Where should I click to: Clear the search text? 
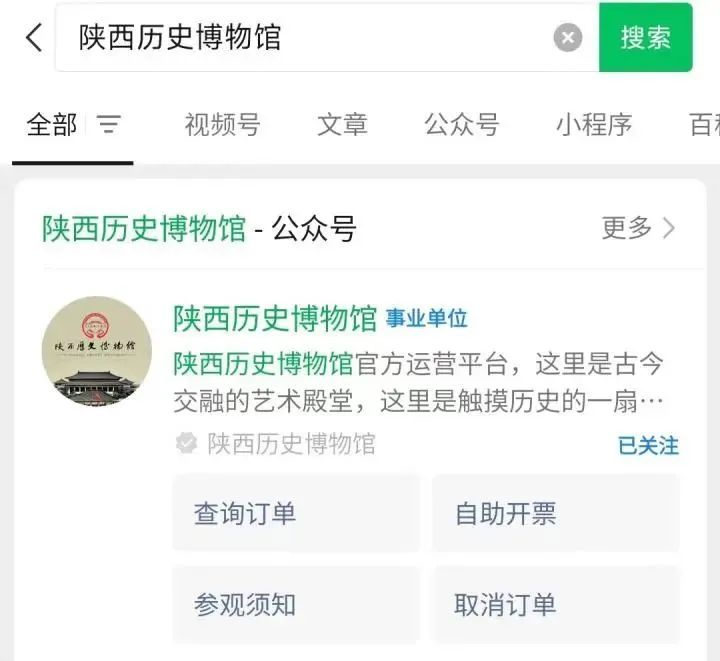[567, 38]
